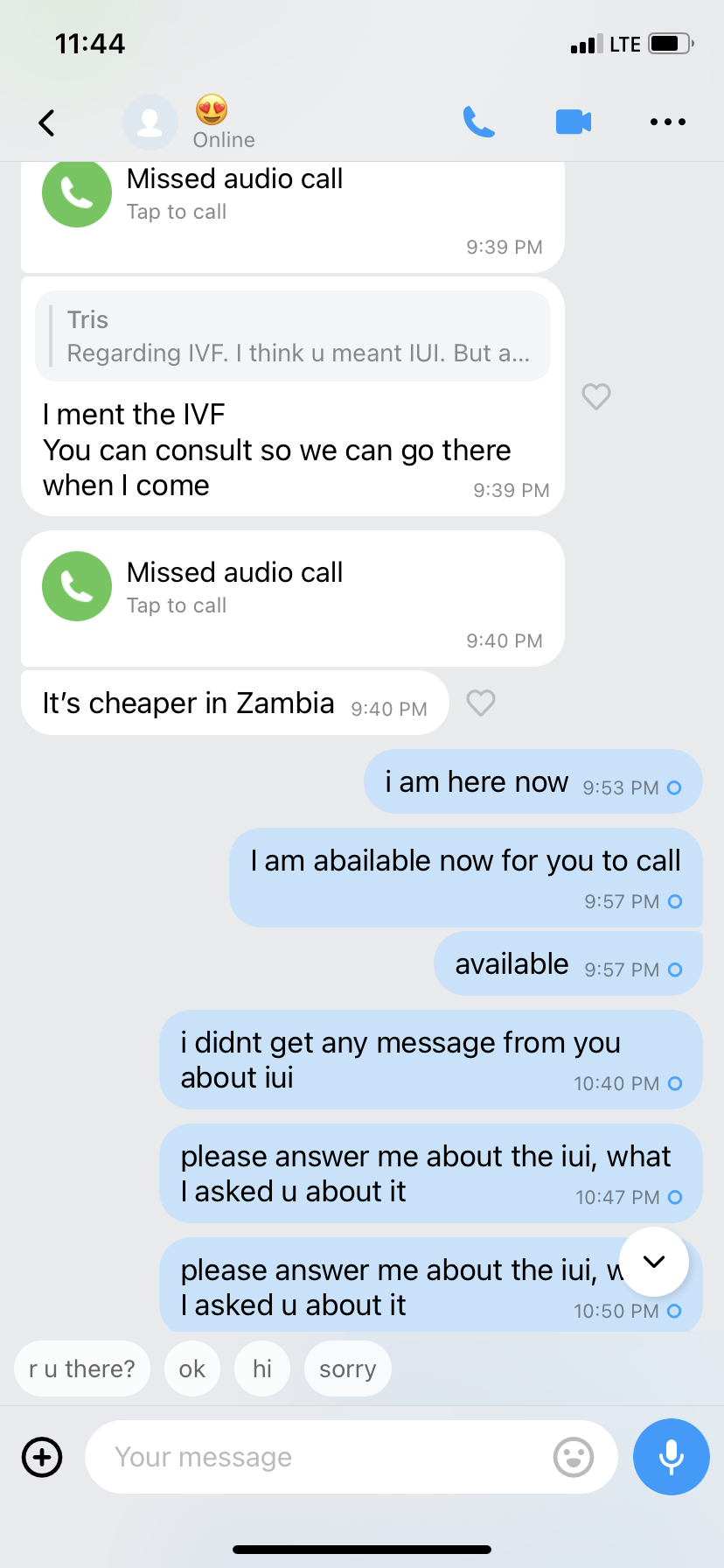The height and width of the screenshot is (1568, 724).
Task: Send the "r u there?" quick reply
Action: 82,1368
